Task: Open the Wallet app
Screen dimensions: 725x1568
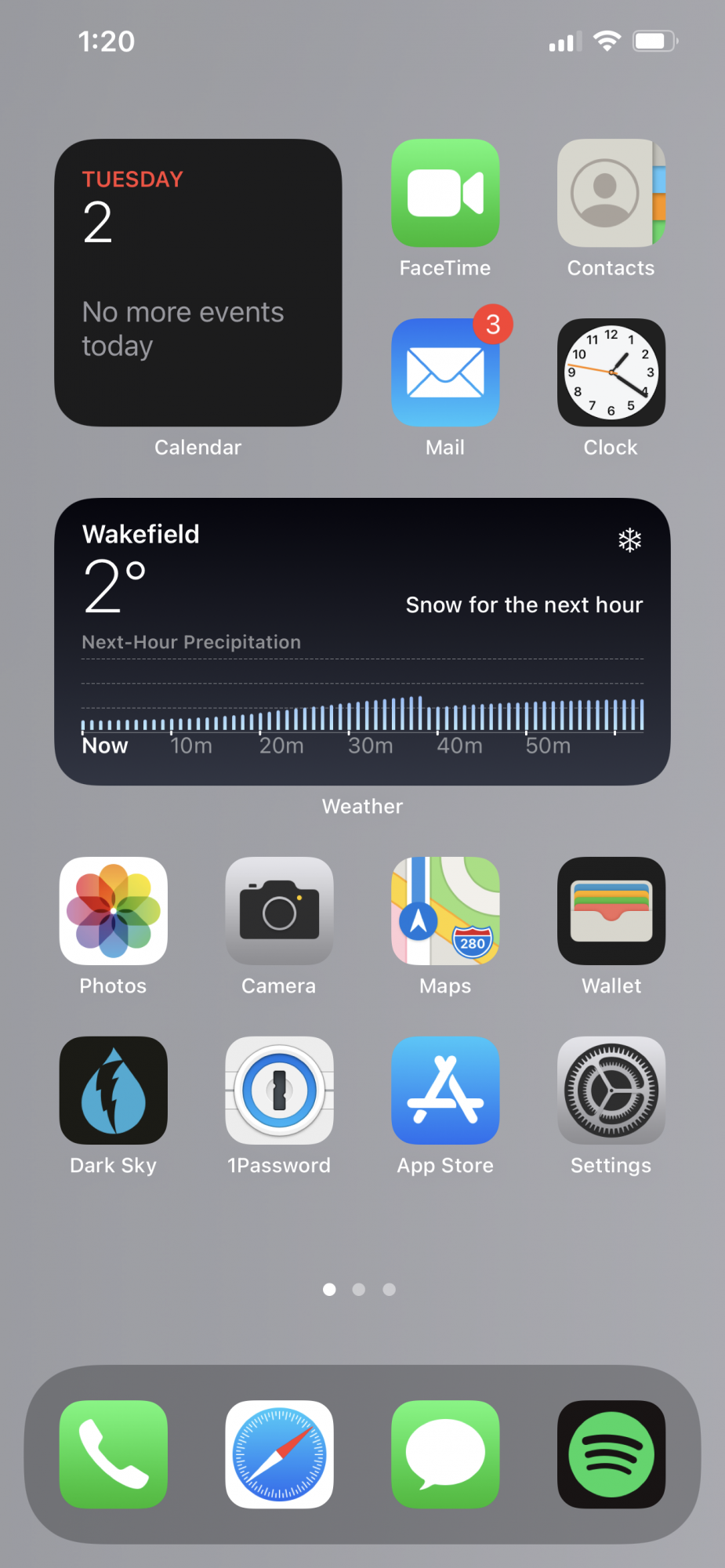Action: 611,911
